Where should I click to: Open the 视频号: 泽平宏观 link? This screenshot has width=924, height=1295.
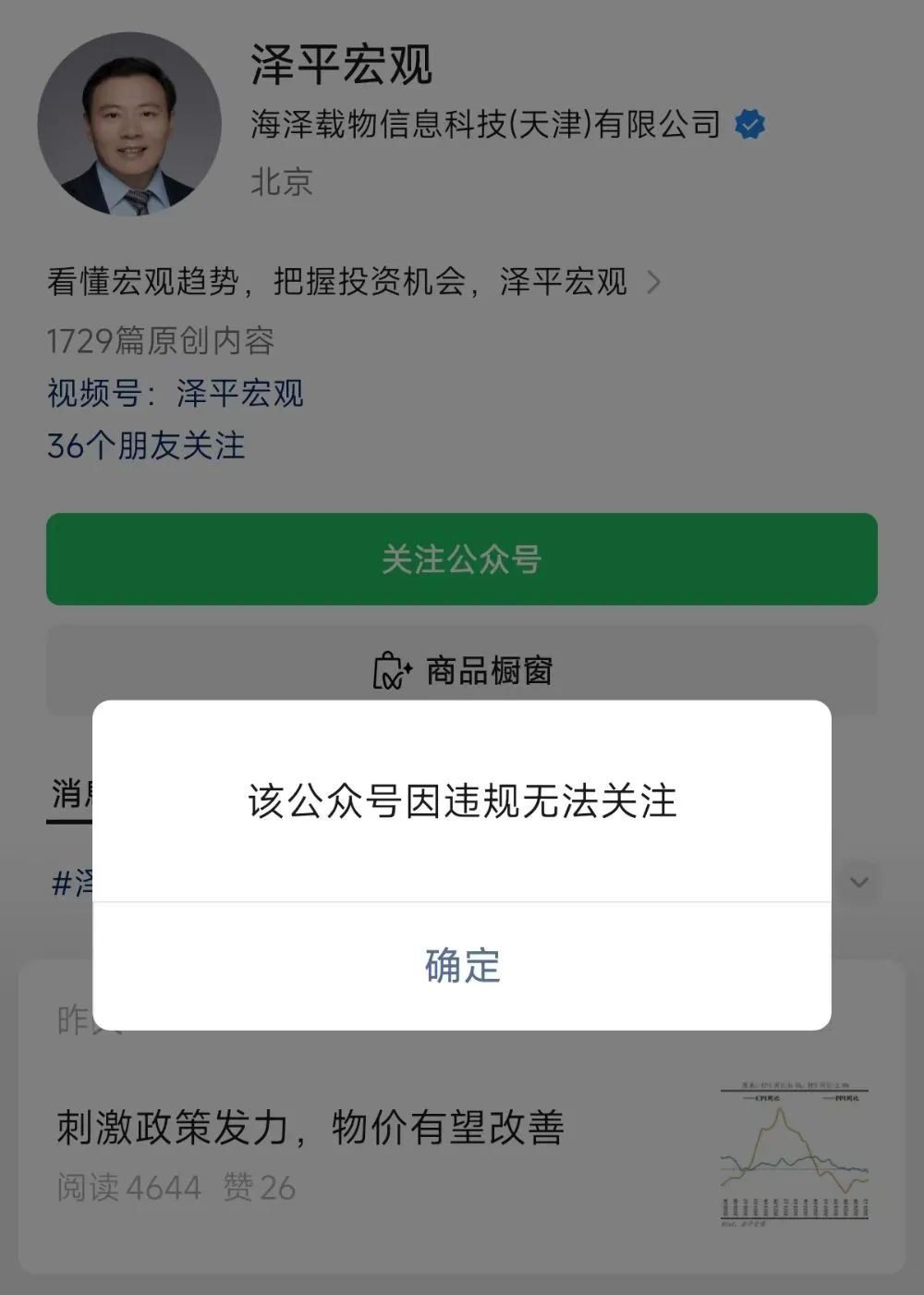(x=176, y=394)
